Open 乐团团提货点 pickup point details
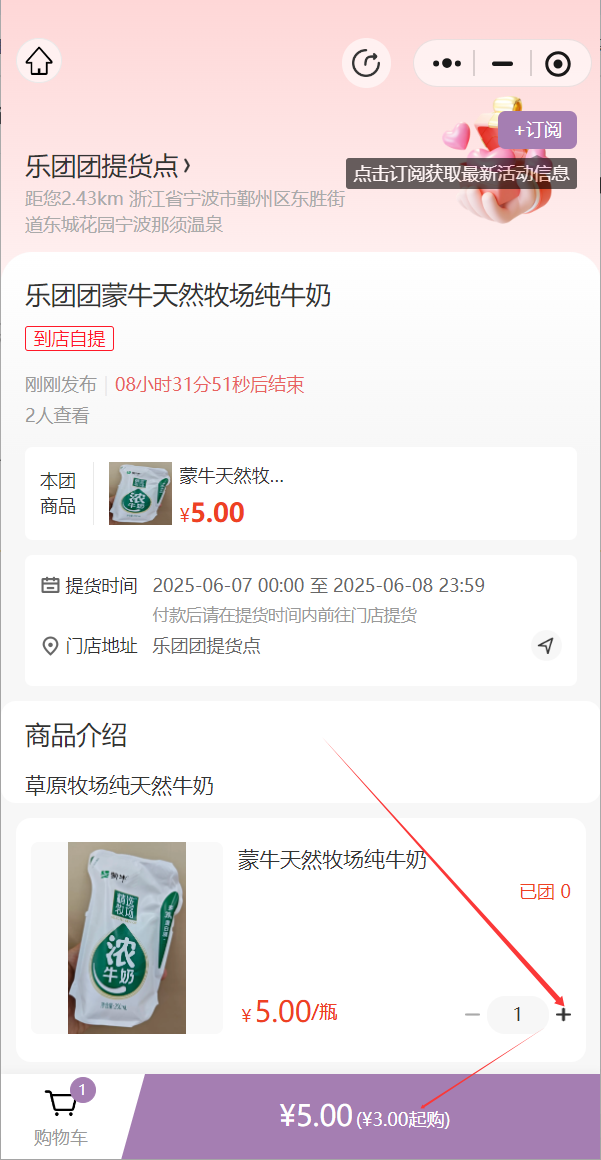The width and height of the screenshot is (601, 1160). click(x=108, y=165)
